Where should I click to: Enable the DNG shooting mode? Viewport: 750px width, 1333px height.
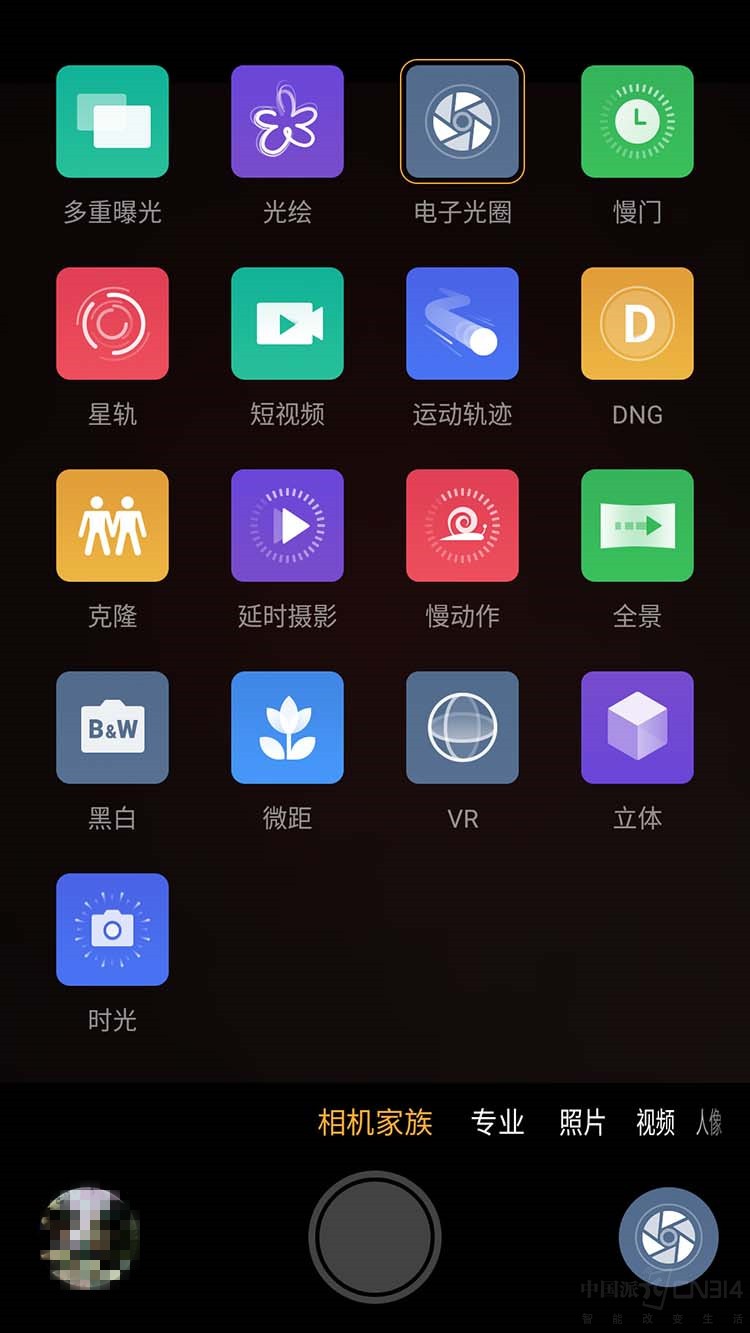[x=637, y=324]
